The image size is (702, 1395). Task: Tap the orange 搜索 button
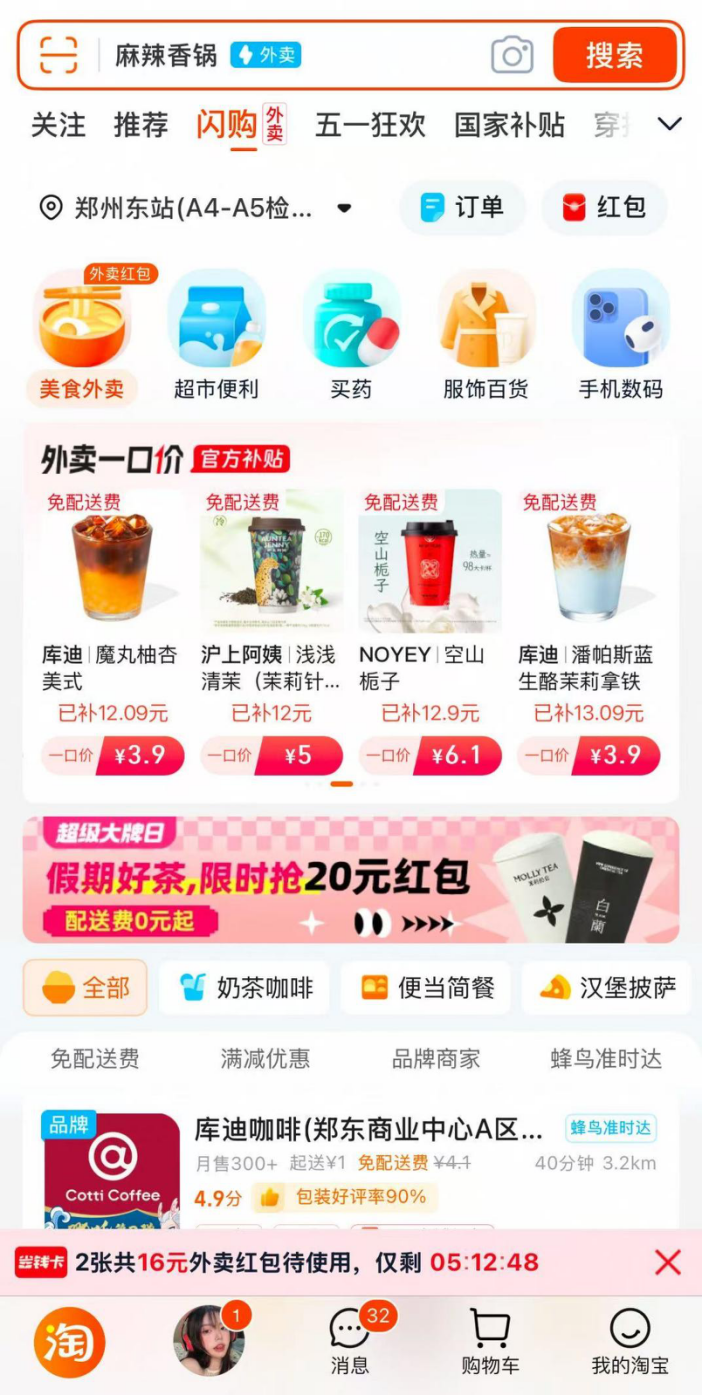(614, 55)
